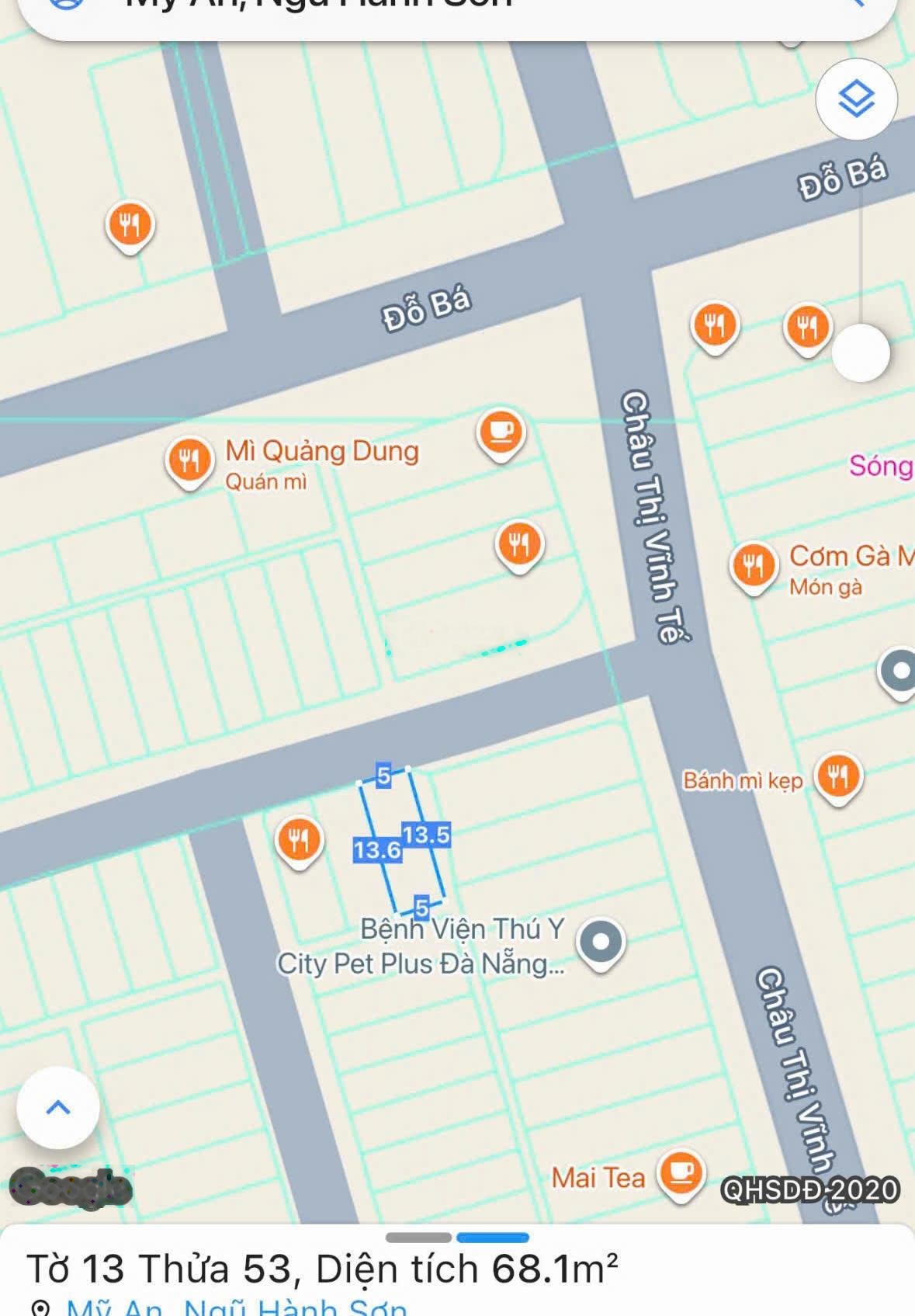Open the Mỹ An, Ngũ Hành Sơn location link
The width and height of the screenshot is (915, 1316).
pos(236,1306)
